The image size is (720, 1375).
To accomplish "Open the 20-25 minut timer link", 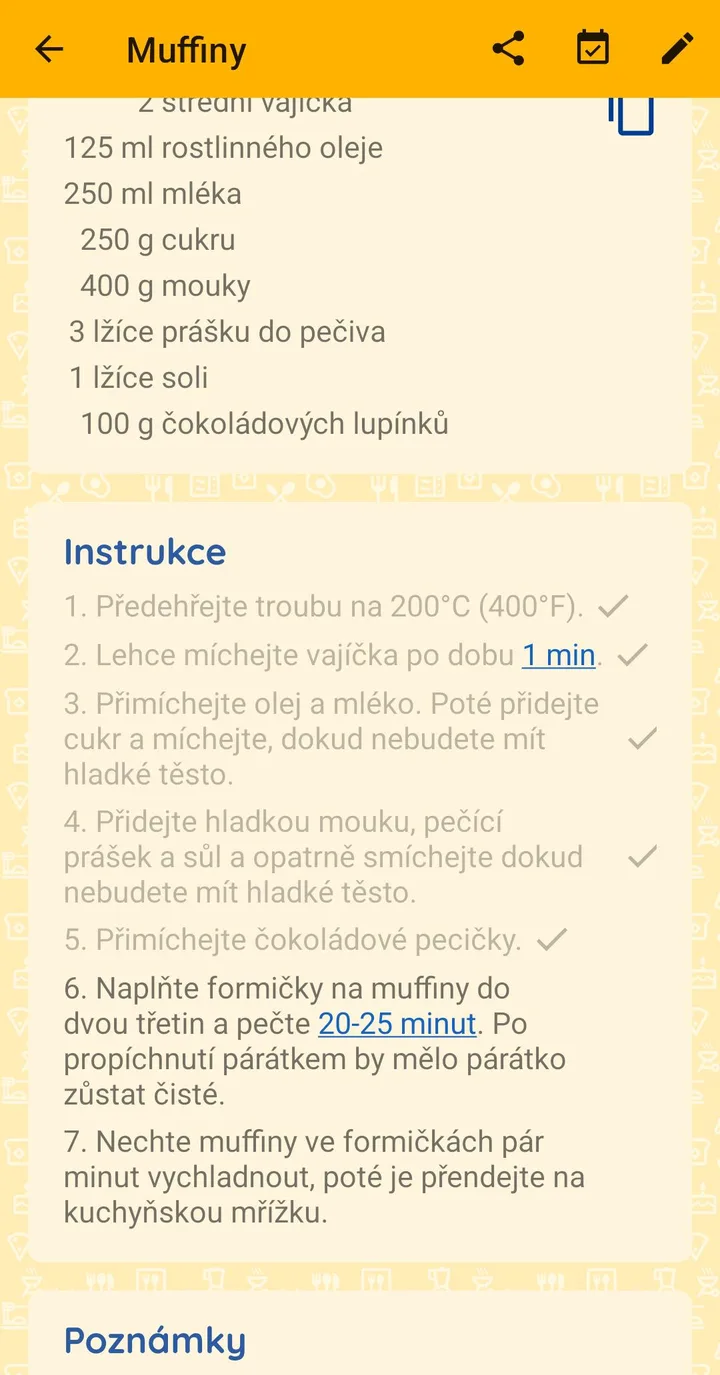I will tap(397, 1024).
